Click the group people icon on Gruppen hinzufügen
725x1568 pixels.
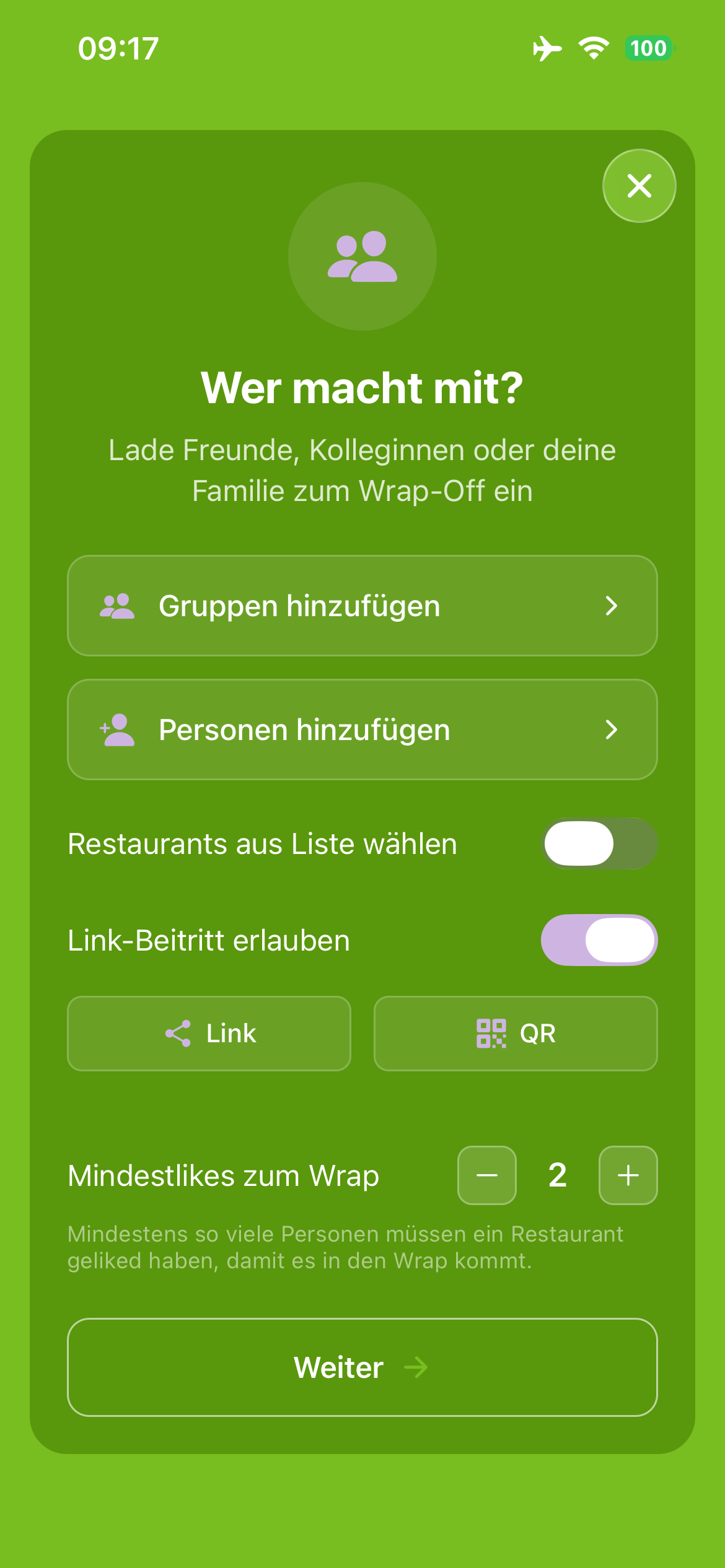click(118, 606)
